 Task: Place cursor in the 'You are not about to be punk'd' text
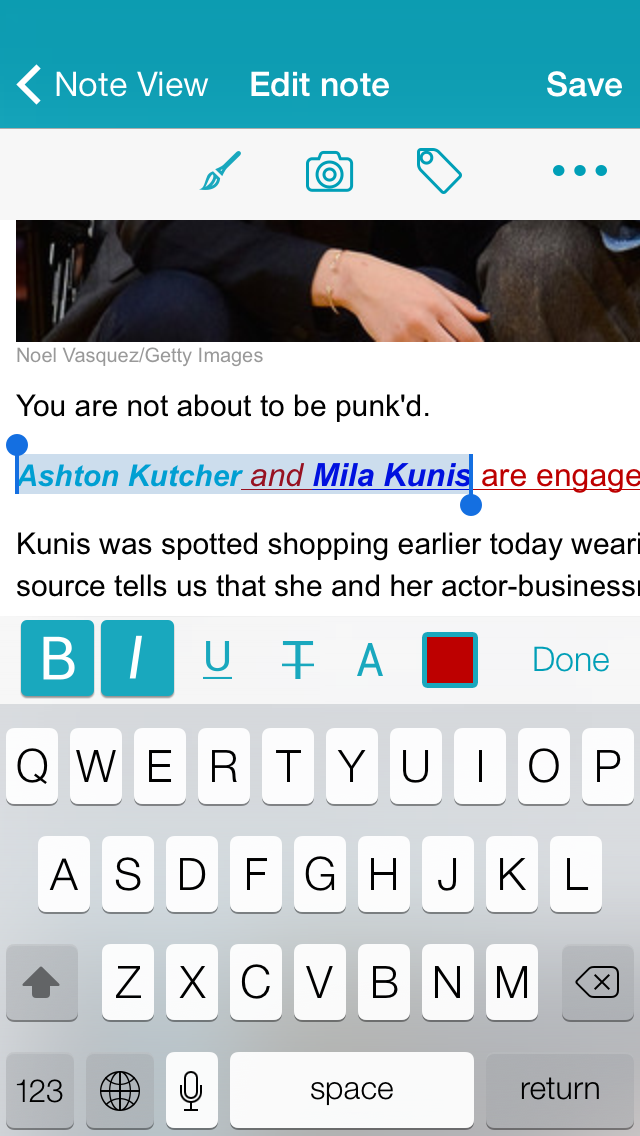[223, 406]
